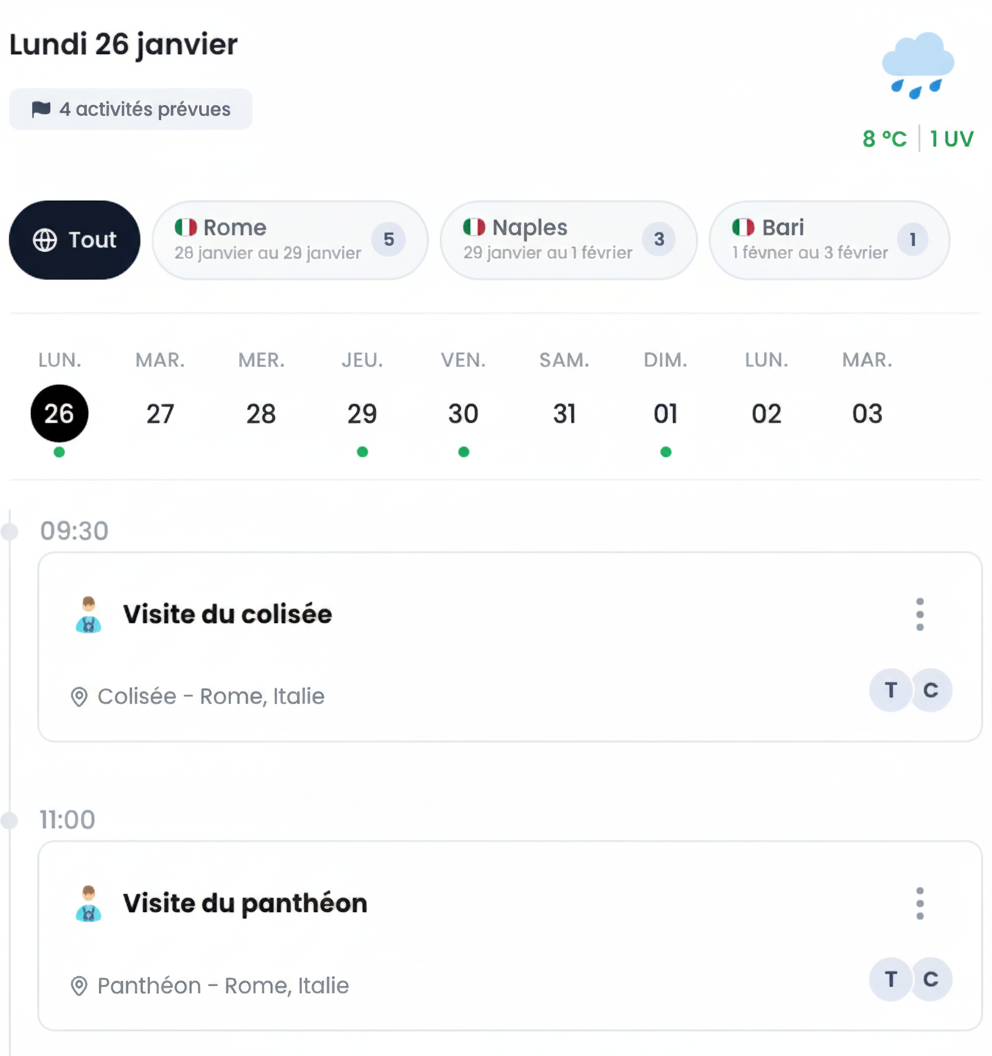Select Monday 02 in the calendar
The height and width of the screenshot is (1056, 992).
click(x=766, y=413)
